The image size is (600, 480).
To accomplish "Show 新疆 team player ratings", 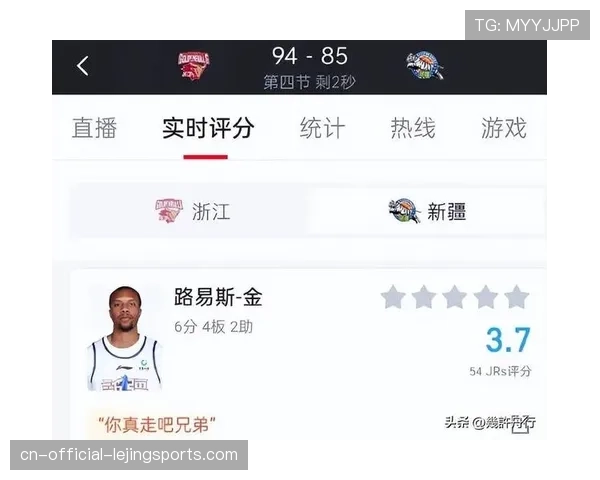I will point(427,211).
